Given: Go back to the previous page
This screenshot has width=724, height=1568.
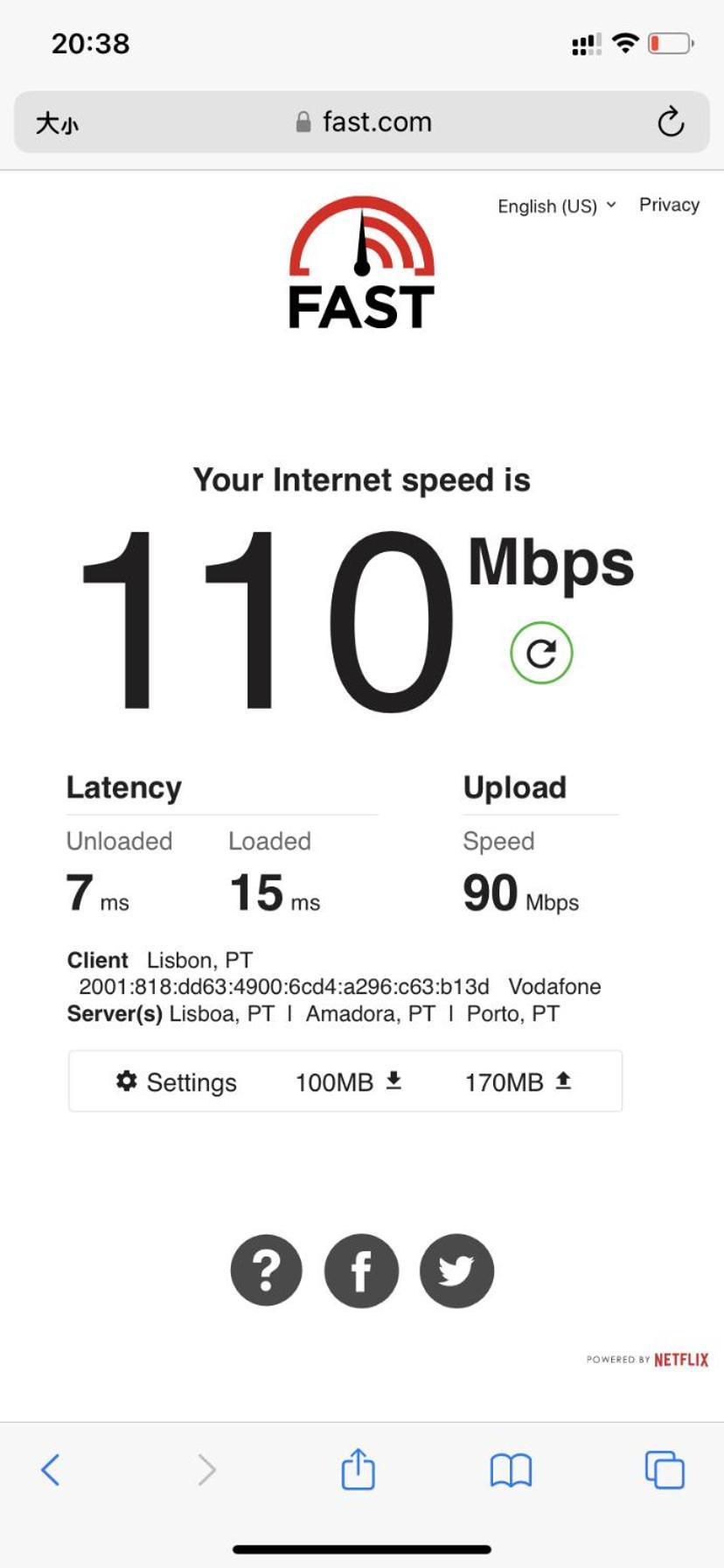Looking at the screenshot, I should coord(51,1470).
